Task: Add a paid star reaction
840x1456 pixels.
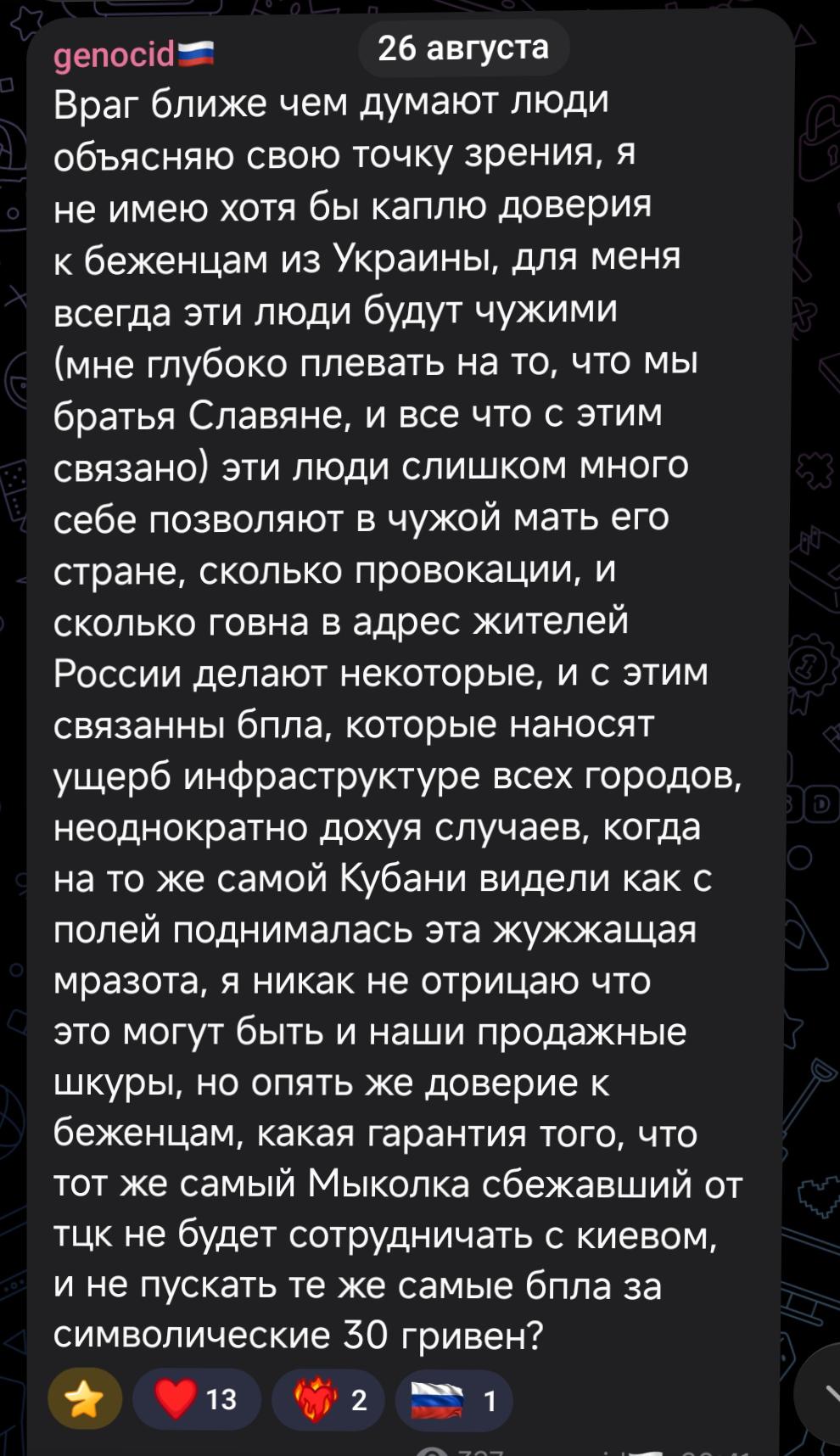Action: pyautogui.click(x=85, y=1399)
